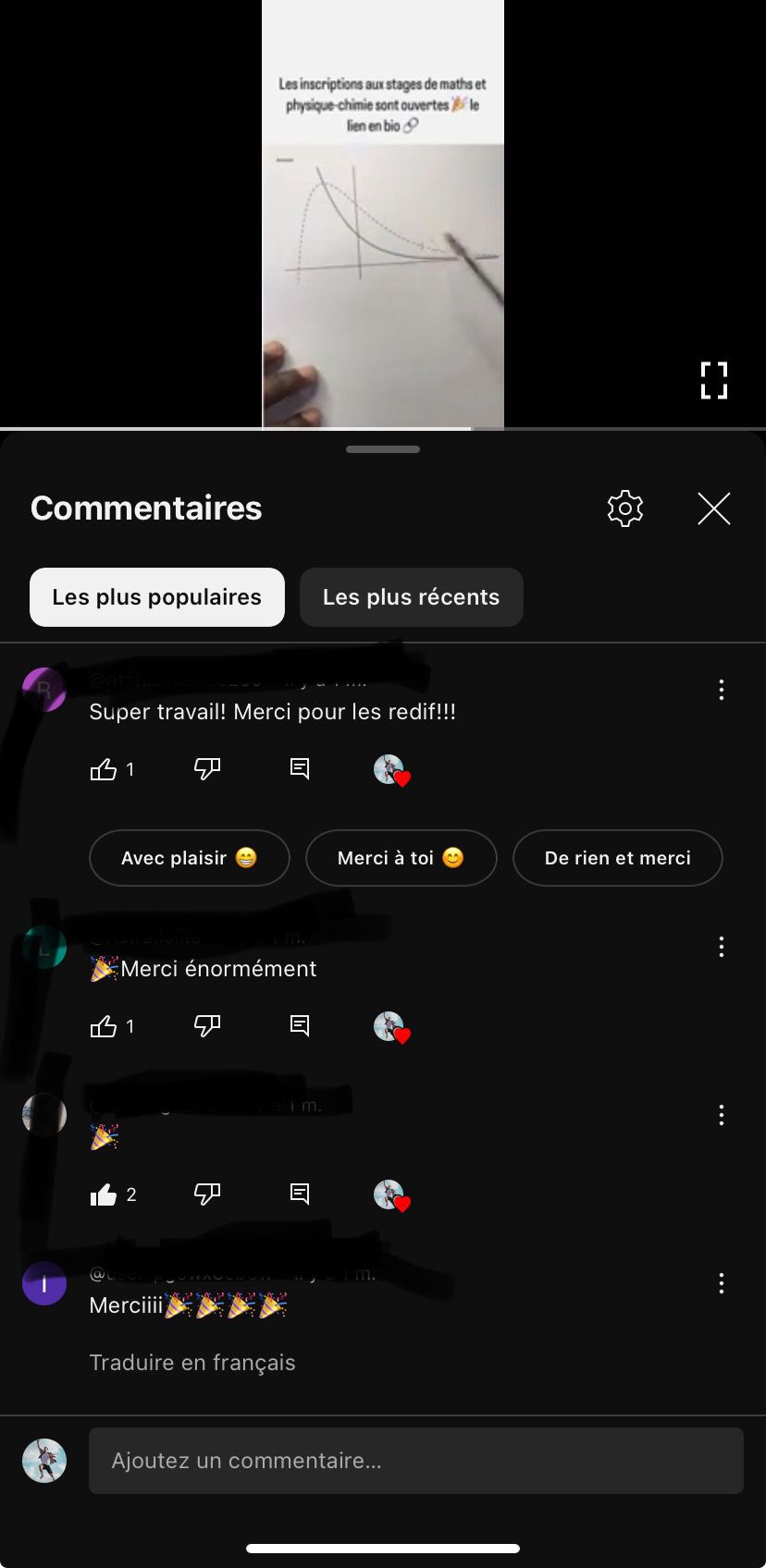Tap Traduire en français
The image size is (766, 1568).
[x=192, y=1363]
